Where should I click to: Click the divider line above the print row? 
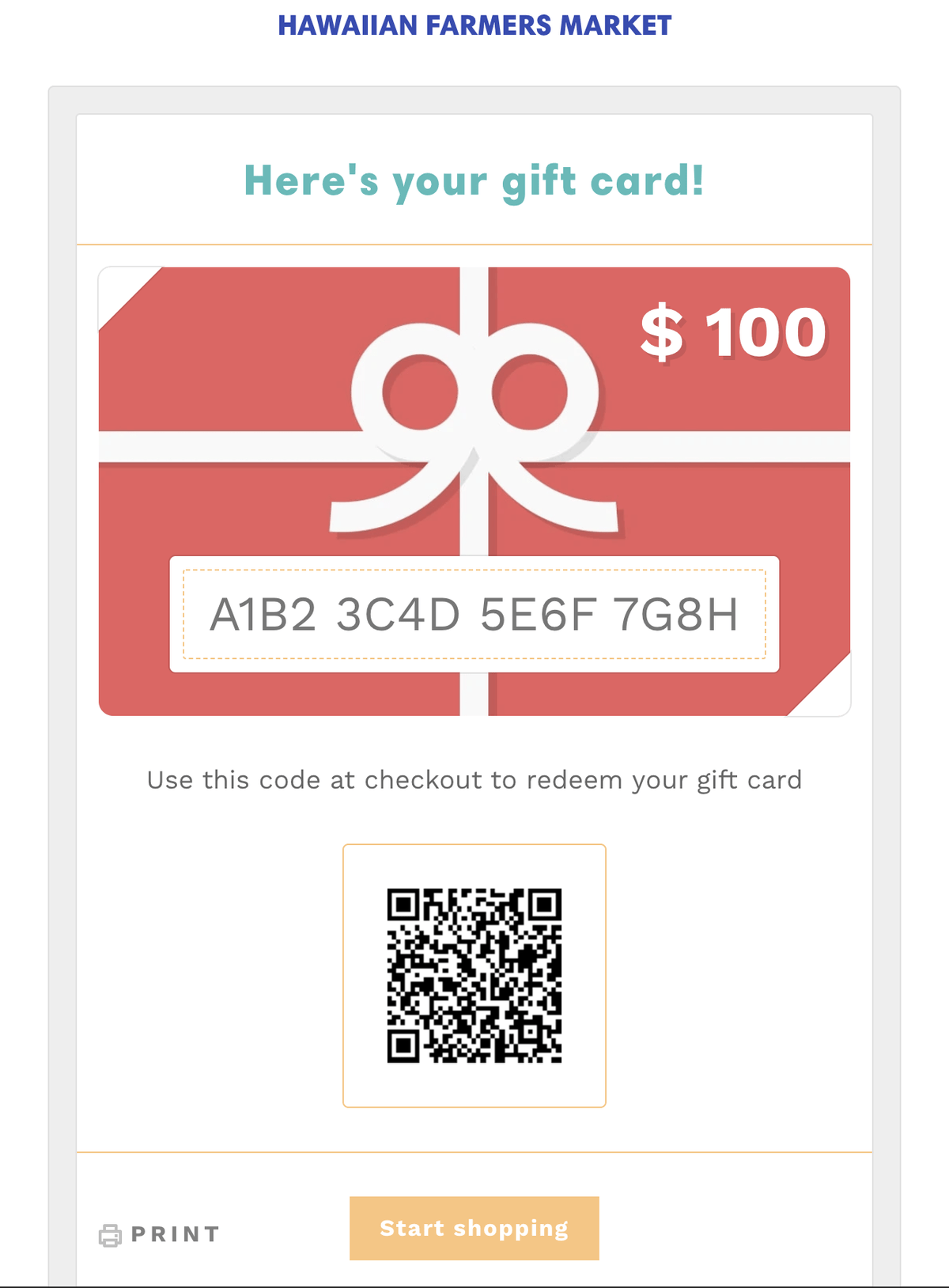[475, 1153]
